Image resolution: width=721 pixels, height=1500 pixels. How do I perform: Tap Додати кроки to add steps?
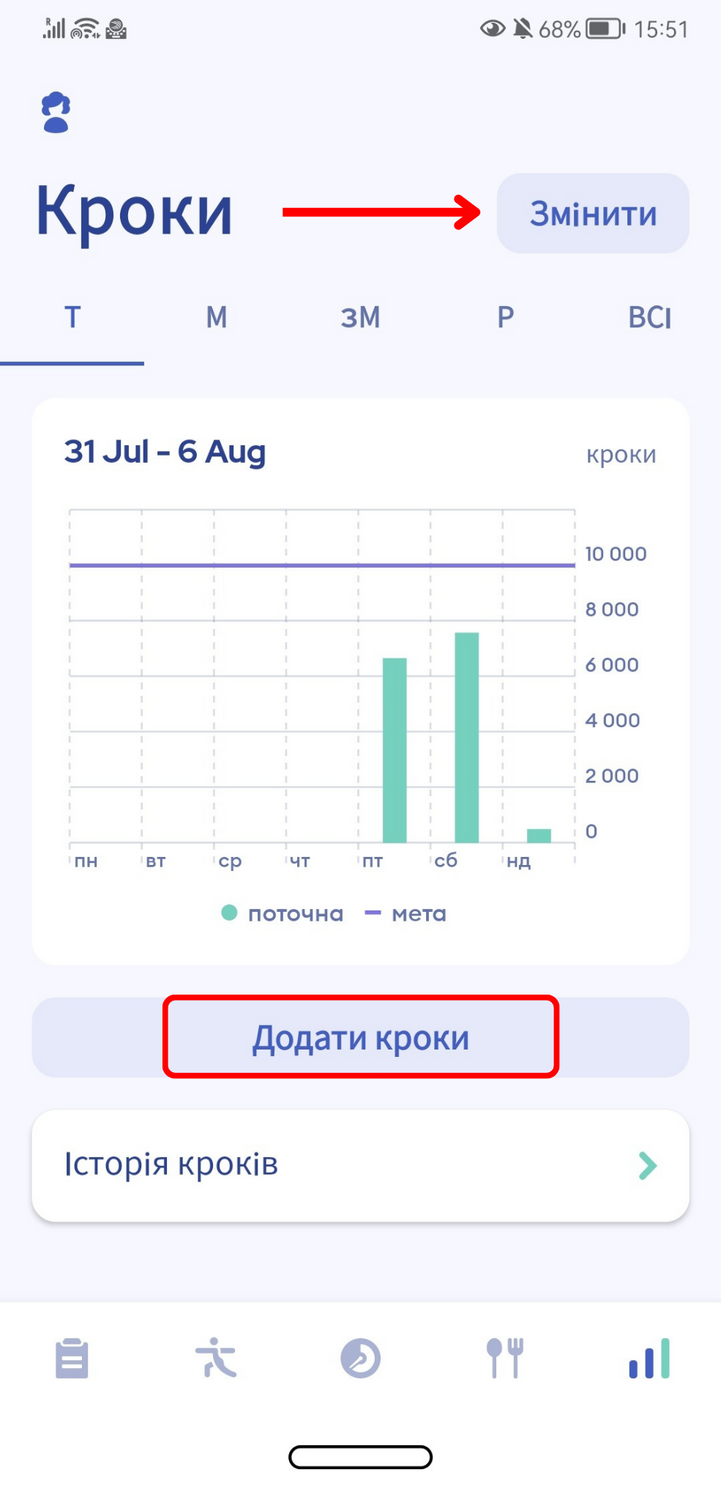(361, 1037)
